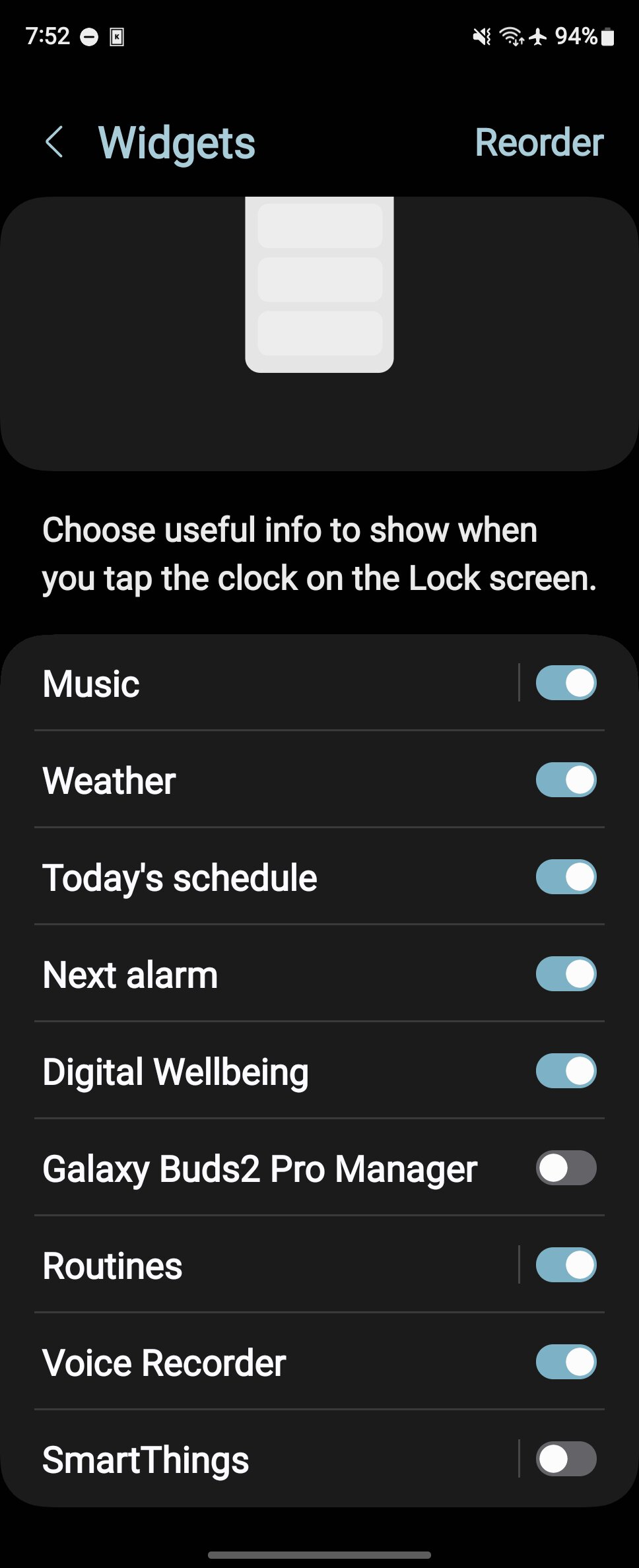The width and height of the screenshot is (639, 1568).
Task: Turn off the Routines switch
Action: pos(566,1265)
